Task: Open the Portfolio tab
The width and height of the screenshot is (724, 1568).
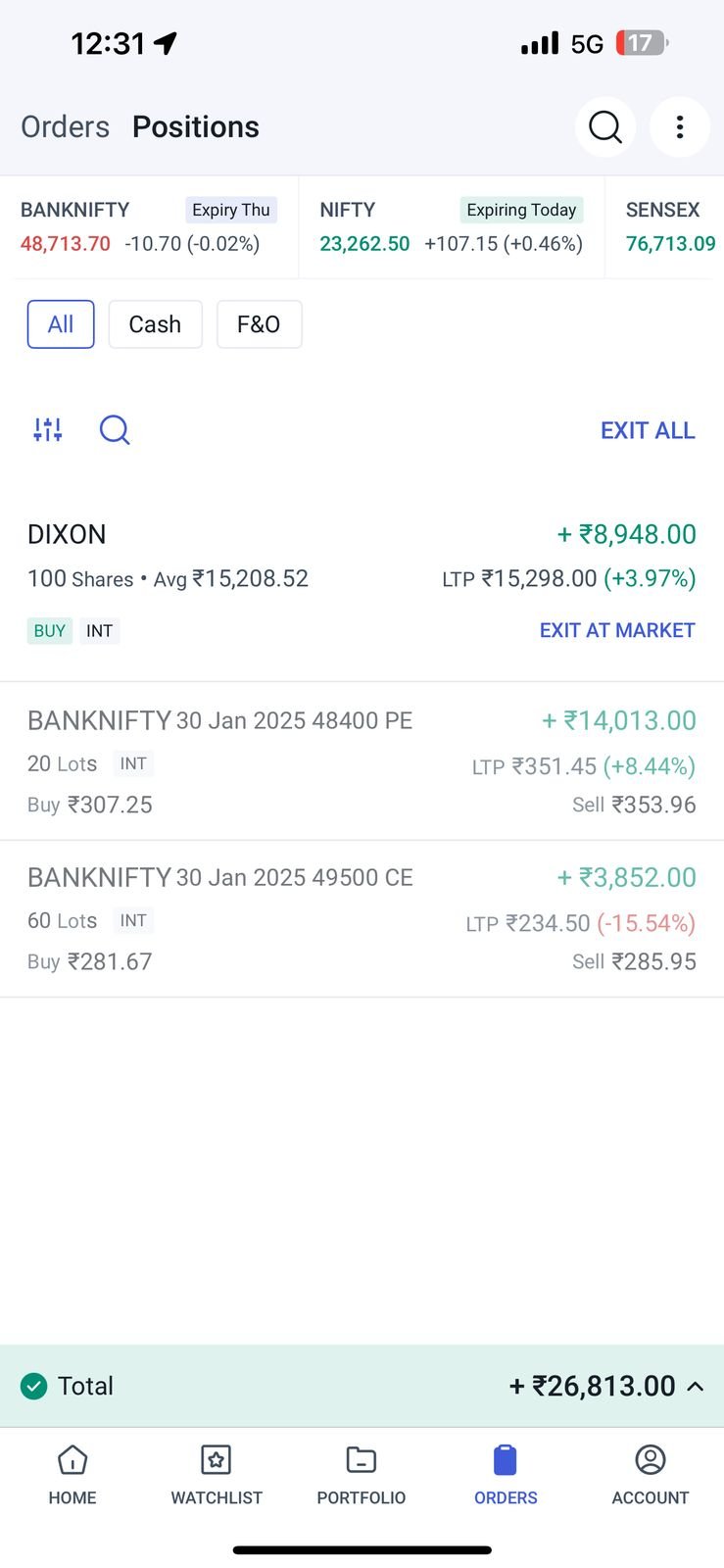Action: point(362,1475)
